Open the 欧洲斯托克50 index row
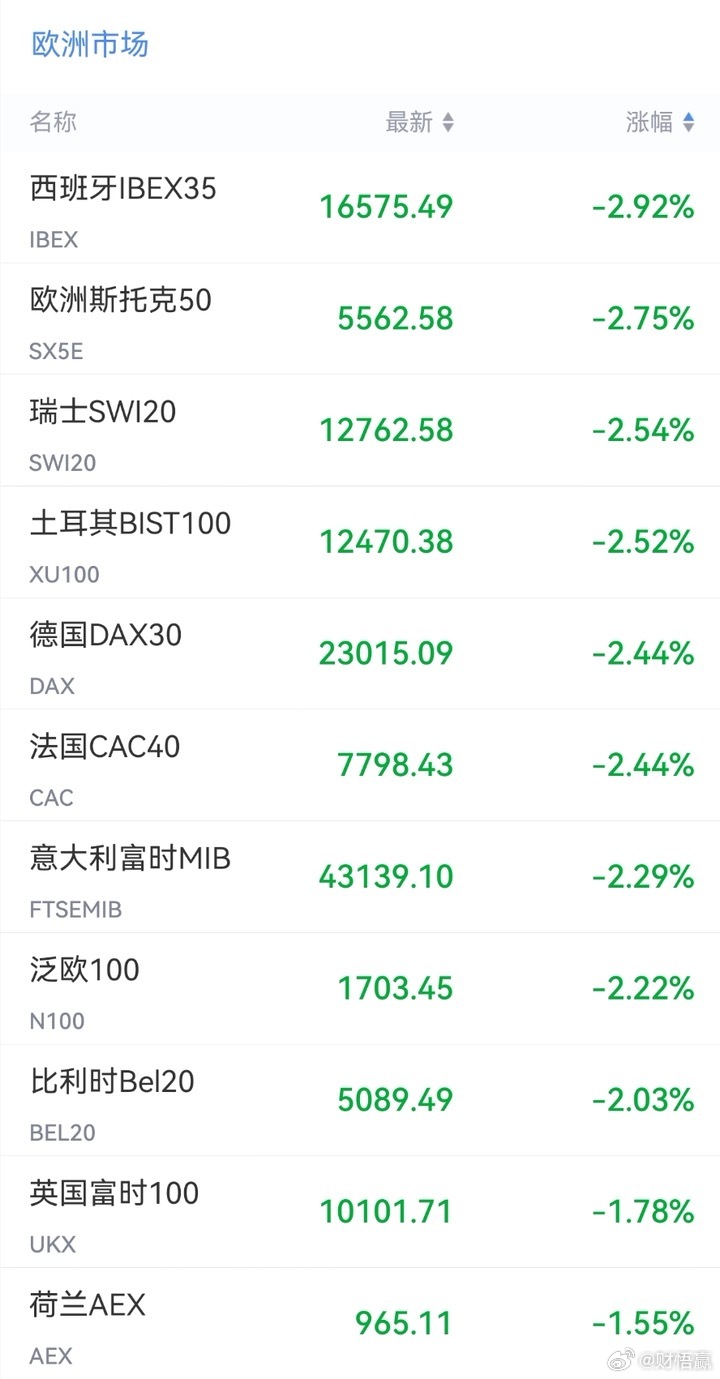Screen dimensions: 720x1379 pyautogui.click(x=360, y=319)
